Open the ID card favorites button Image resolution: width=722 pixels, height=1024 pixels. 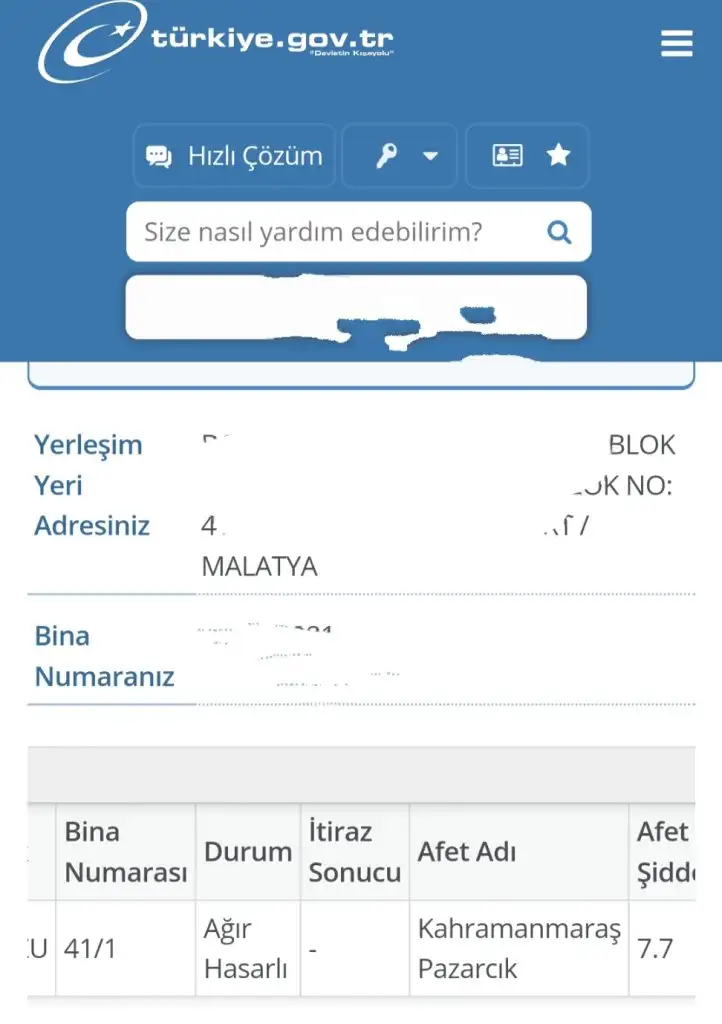point(528,156)
